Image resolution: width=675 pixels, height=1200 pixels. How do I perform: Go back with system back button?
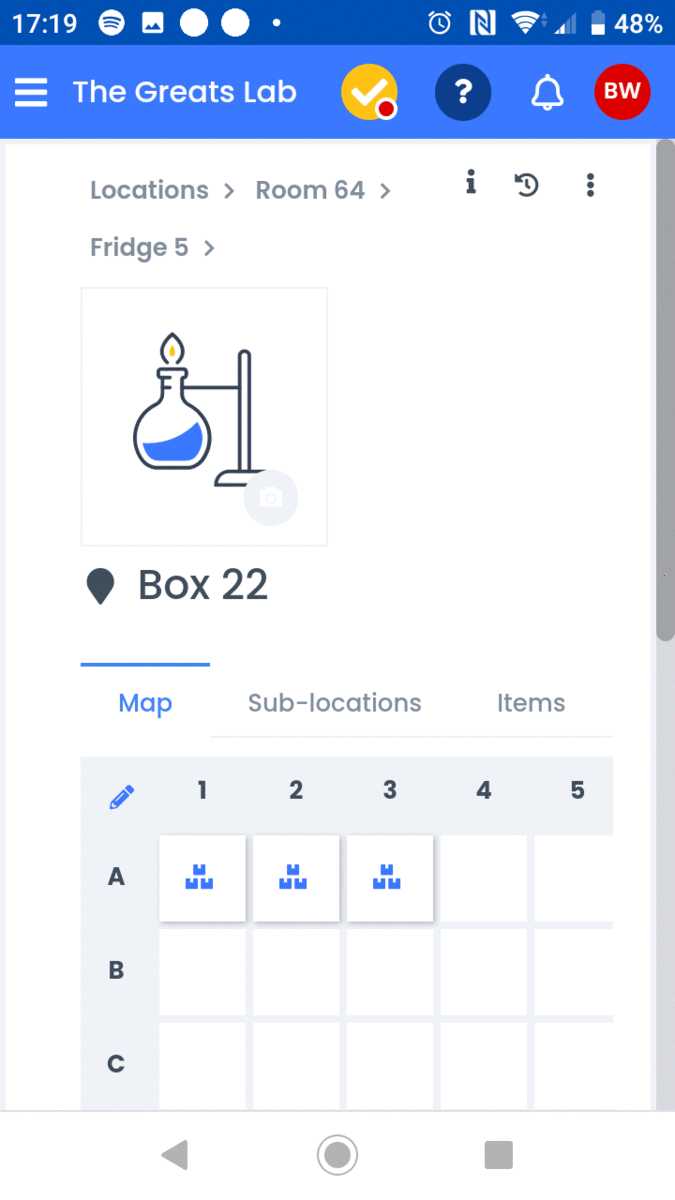click(x=175, y=1155)
